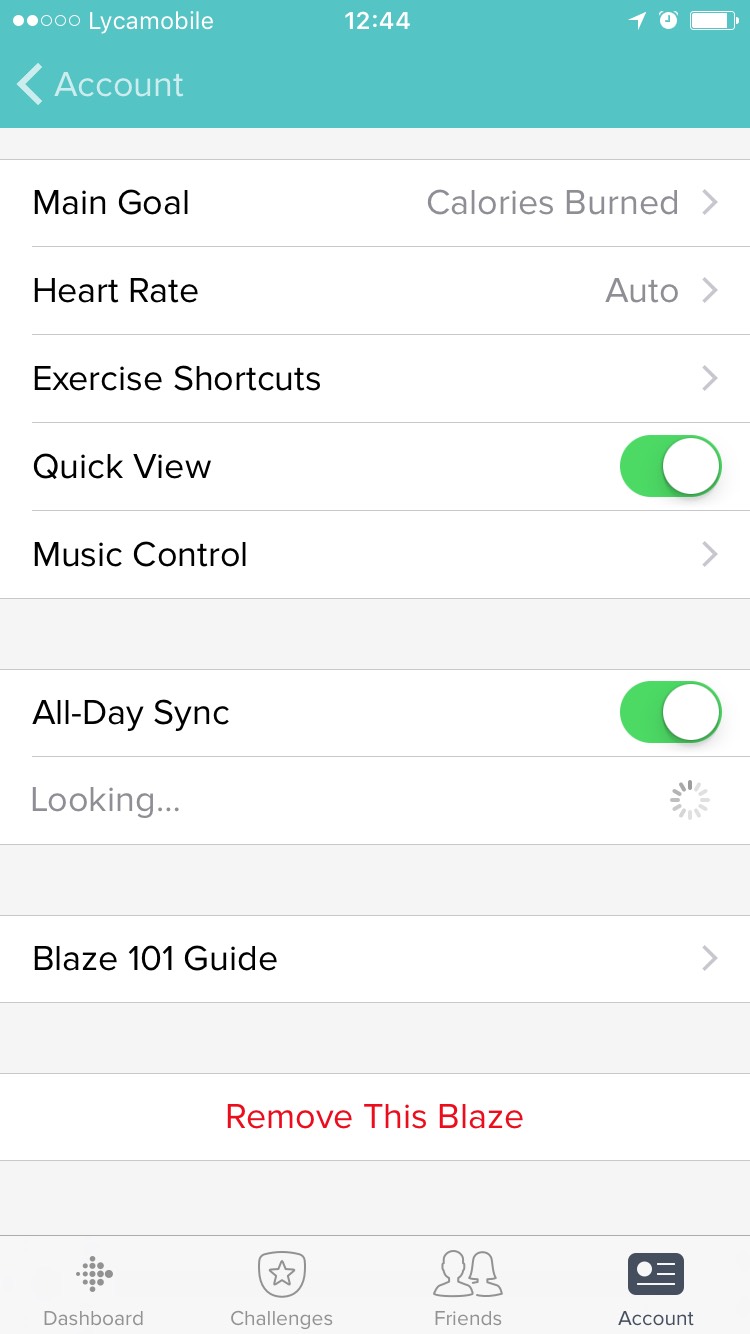Switch to the Dashboard tab
The image size is (750, 1334).
(94, 1288)
